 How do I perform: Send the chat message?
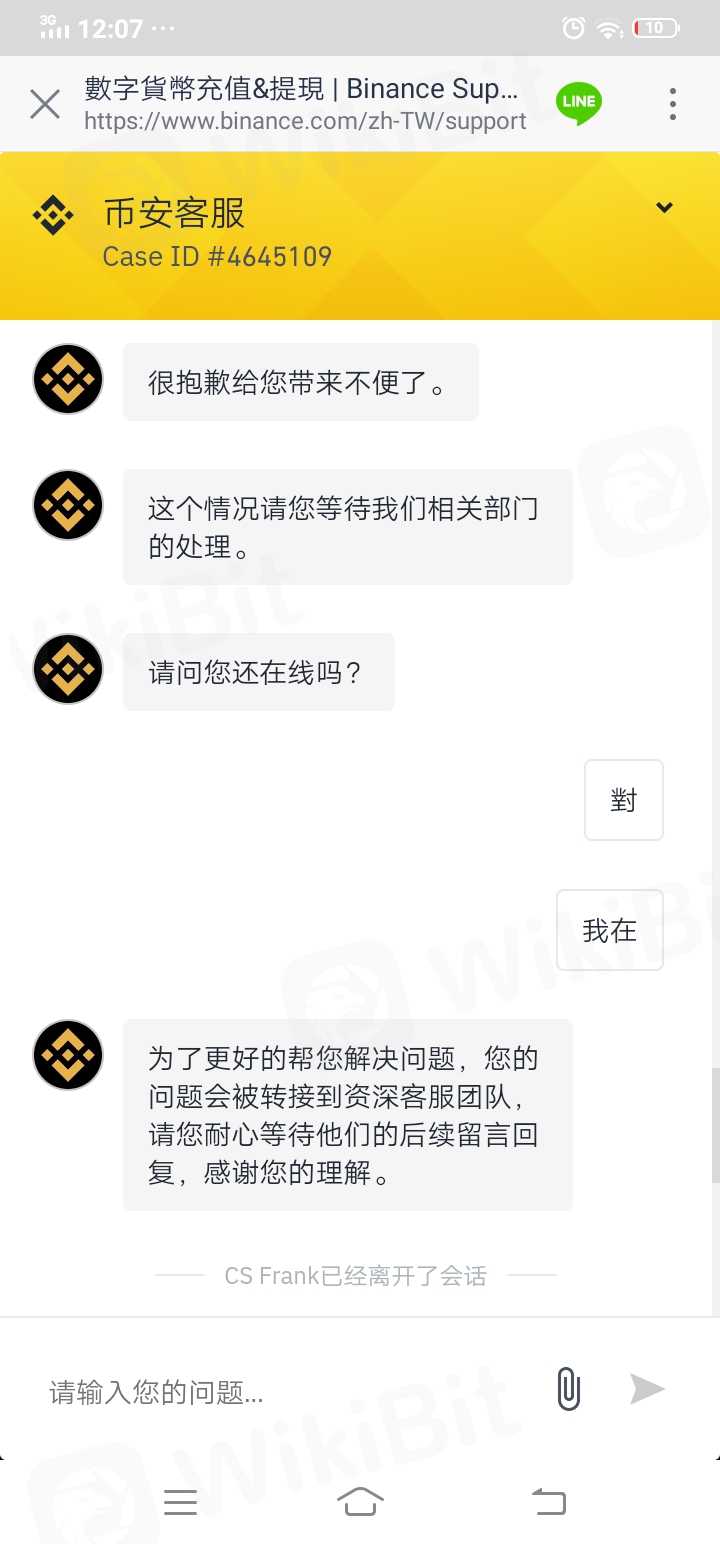click(647, 1389)
